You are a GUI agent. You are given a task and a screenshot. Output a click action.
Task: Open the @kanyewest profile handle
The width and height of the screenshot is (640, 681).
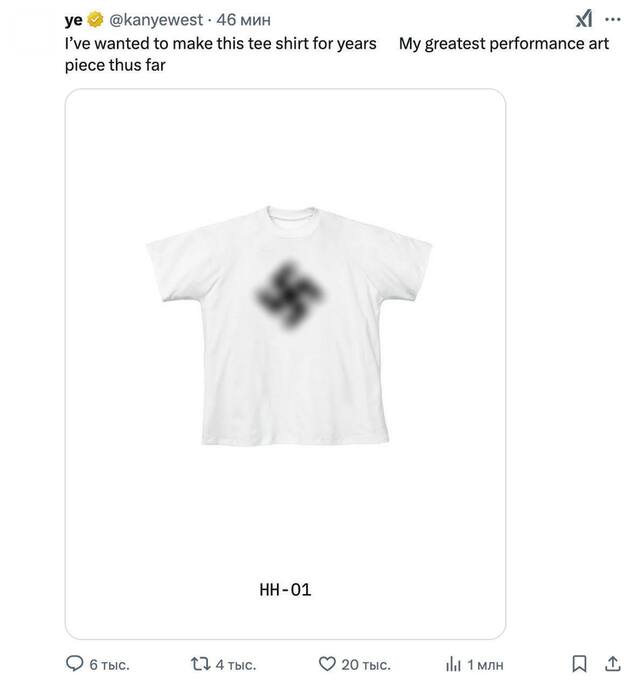pyautogui.click(x=160, y=19)
